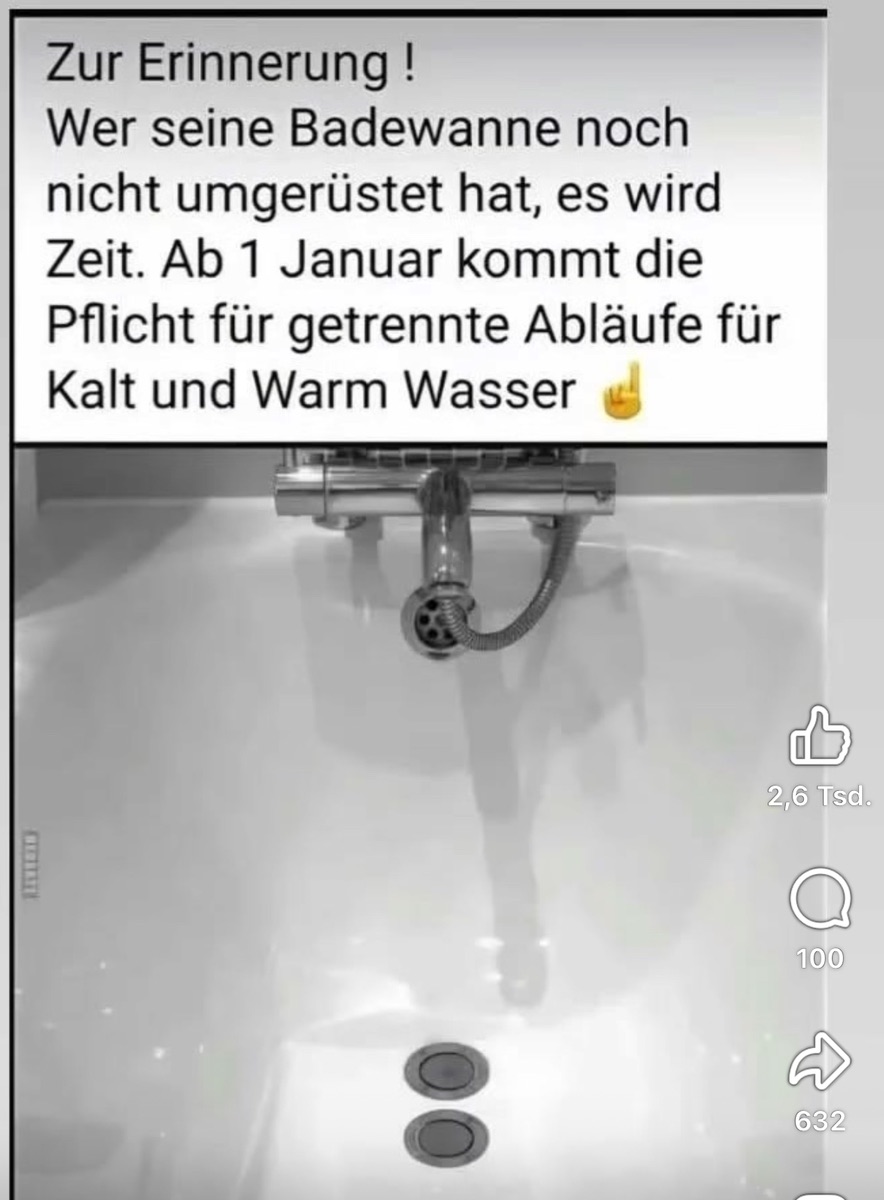Like this reel with the thumbs-up
Image resolution: width=884 pixels, height=1200 pixels.
(x=820, y=739)
